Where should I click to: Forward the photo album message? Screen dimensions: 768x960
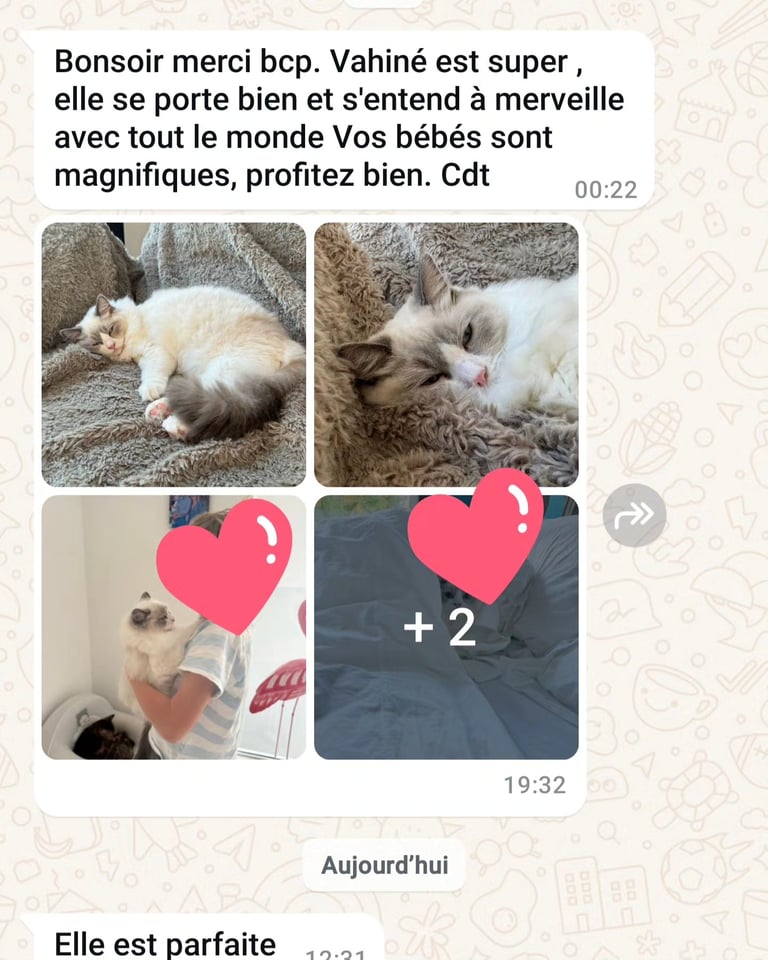pos(634,515)
